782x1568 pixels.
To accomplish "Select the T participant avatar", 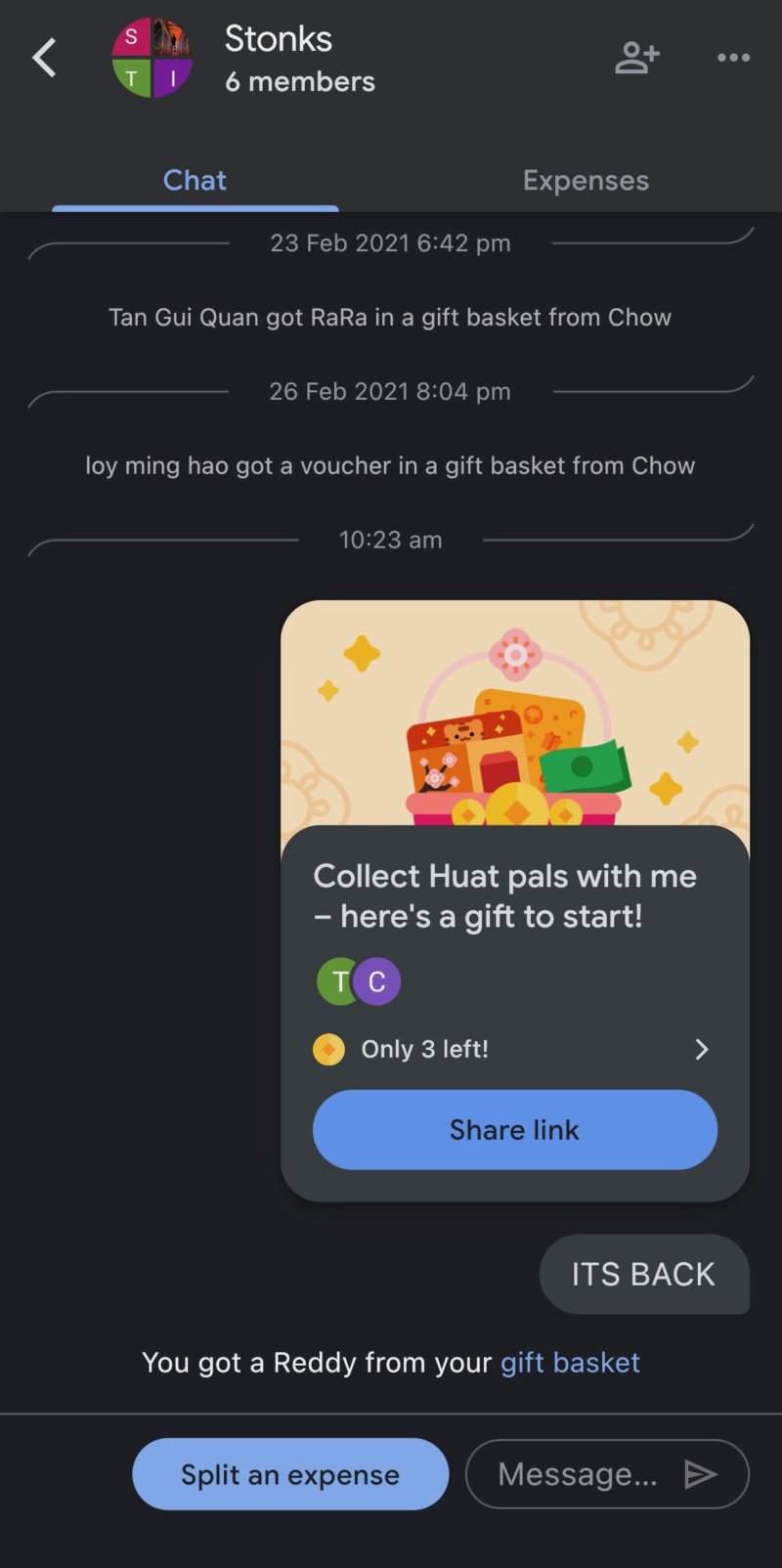I will click(x=338, y=980).
